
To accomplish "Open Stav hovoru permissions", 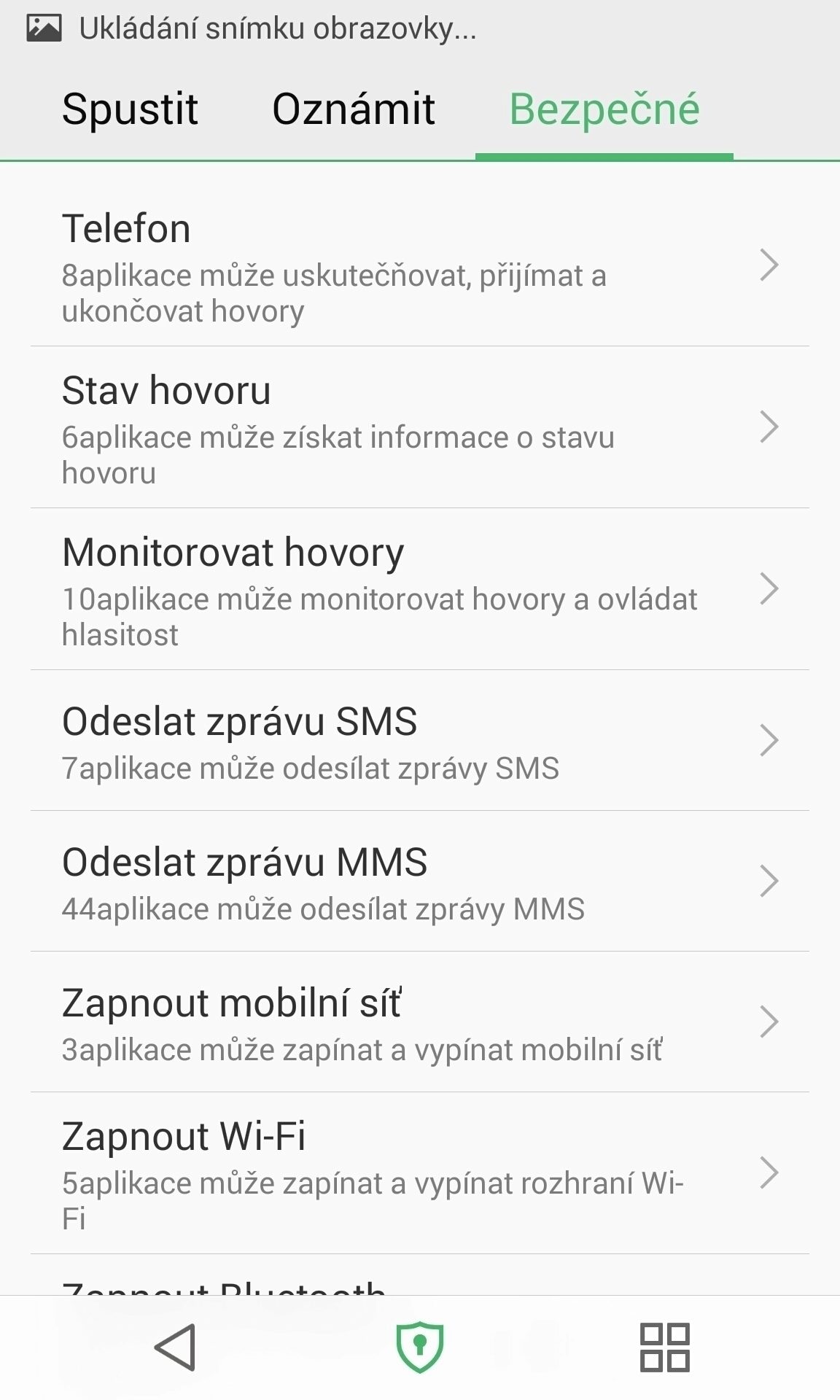I will 420,427.
